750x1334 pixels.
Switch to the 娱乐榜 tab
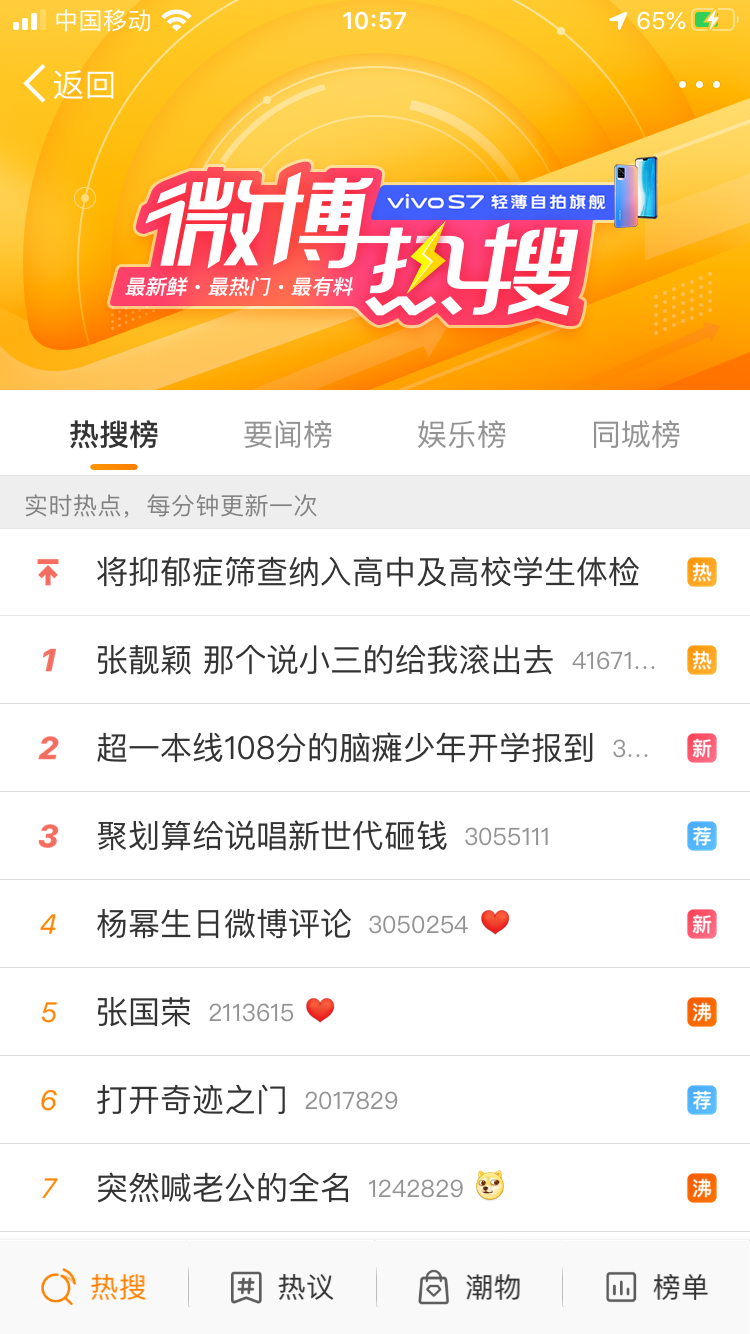pos(462,435)
